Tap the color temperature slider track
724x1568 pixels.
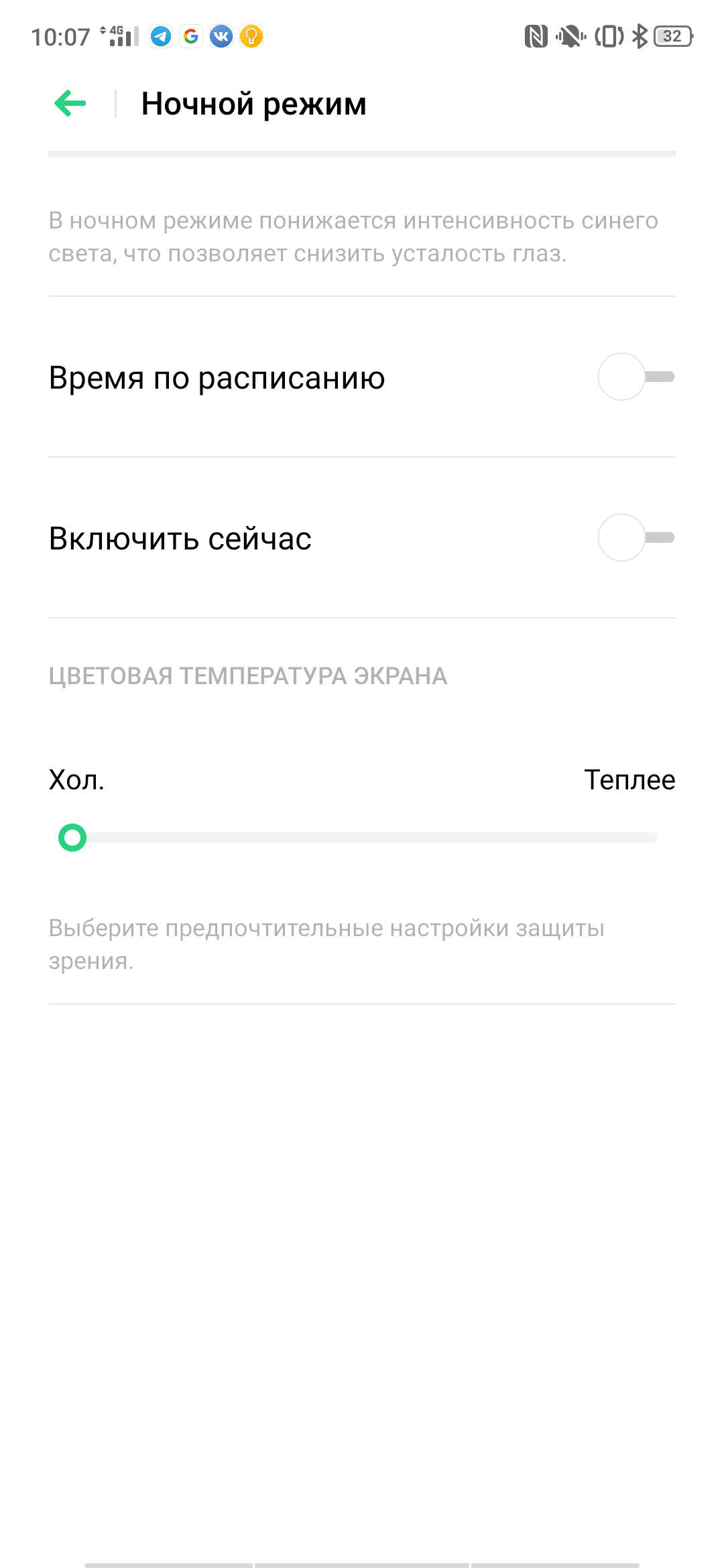tap(362, 838)
